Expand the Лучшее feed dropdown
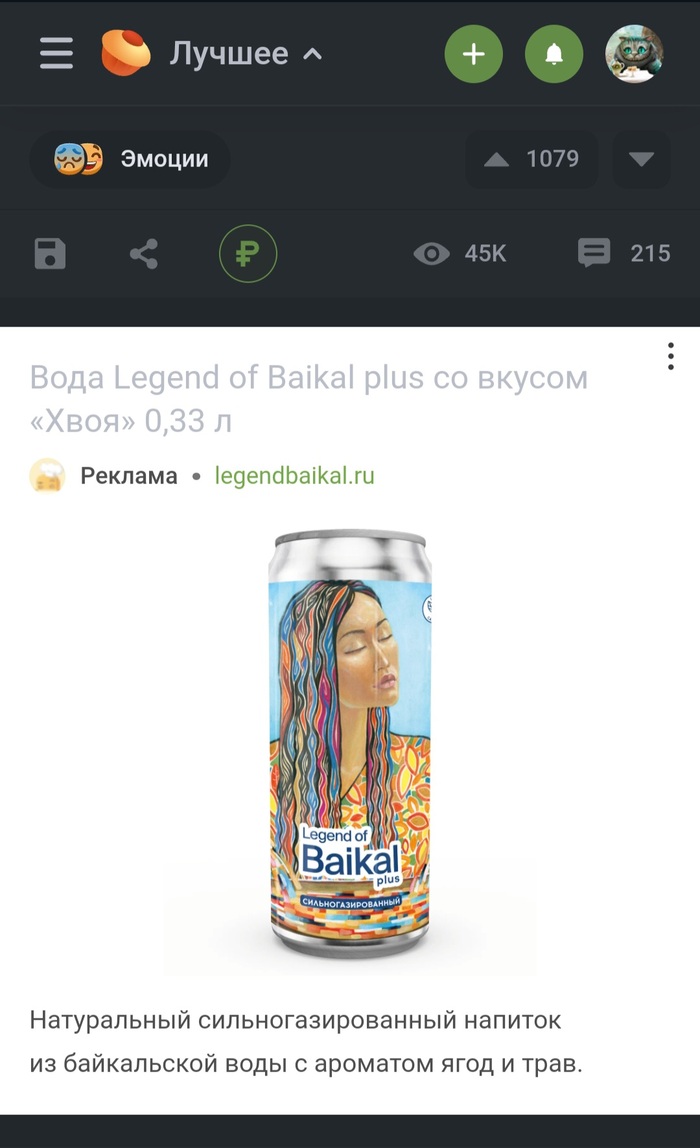 pyautogui.click(x=243, y=54)
